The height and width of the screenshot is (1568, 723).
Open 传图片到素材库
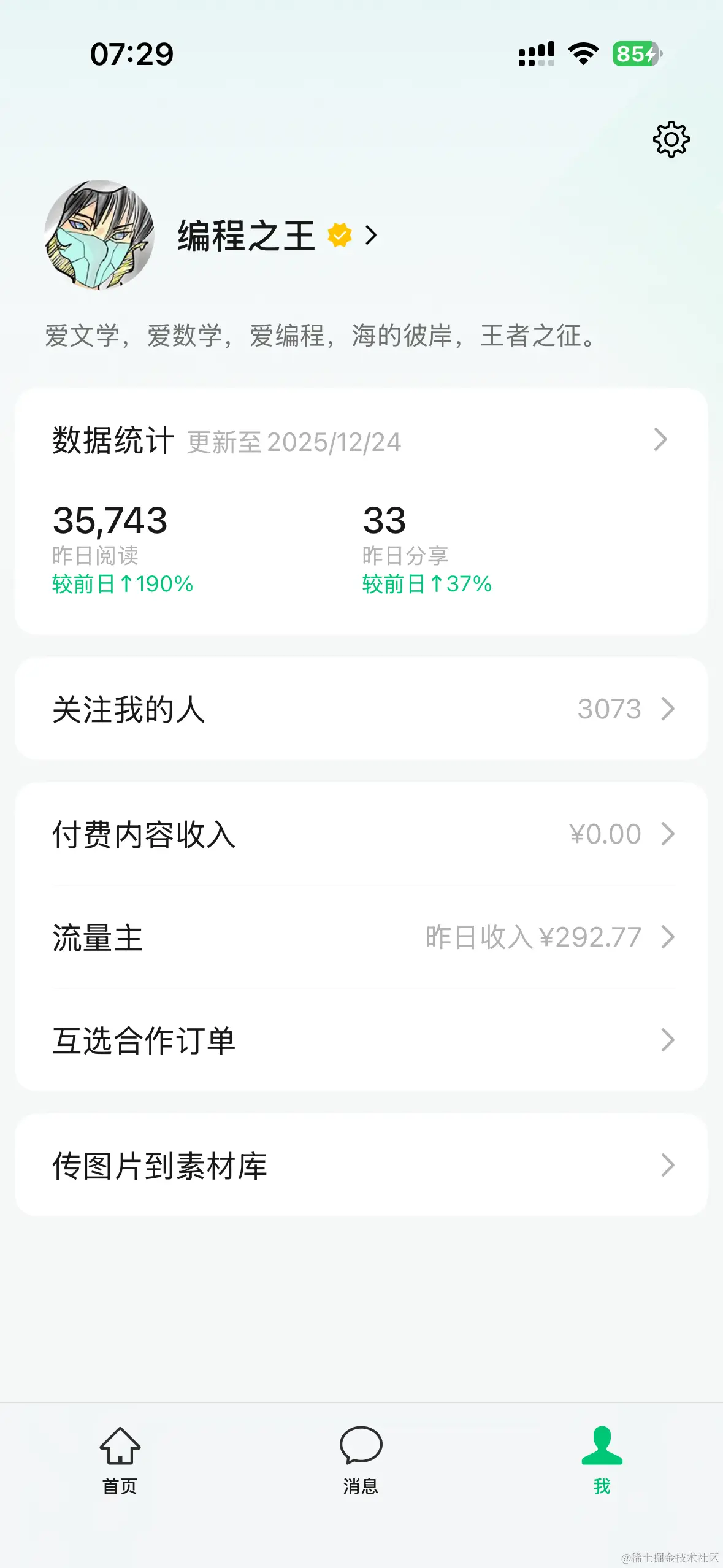[361, 1165]
